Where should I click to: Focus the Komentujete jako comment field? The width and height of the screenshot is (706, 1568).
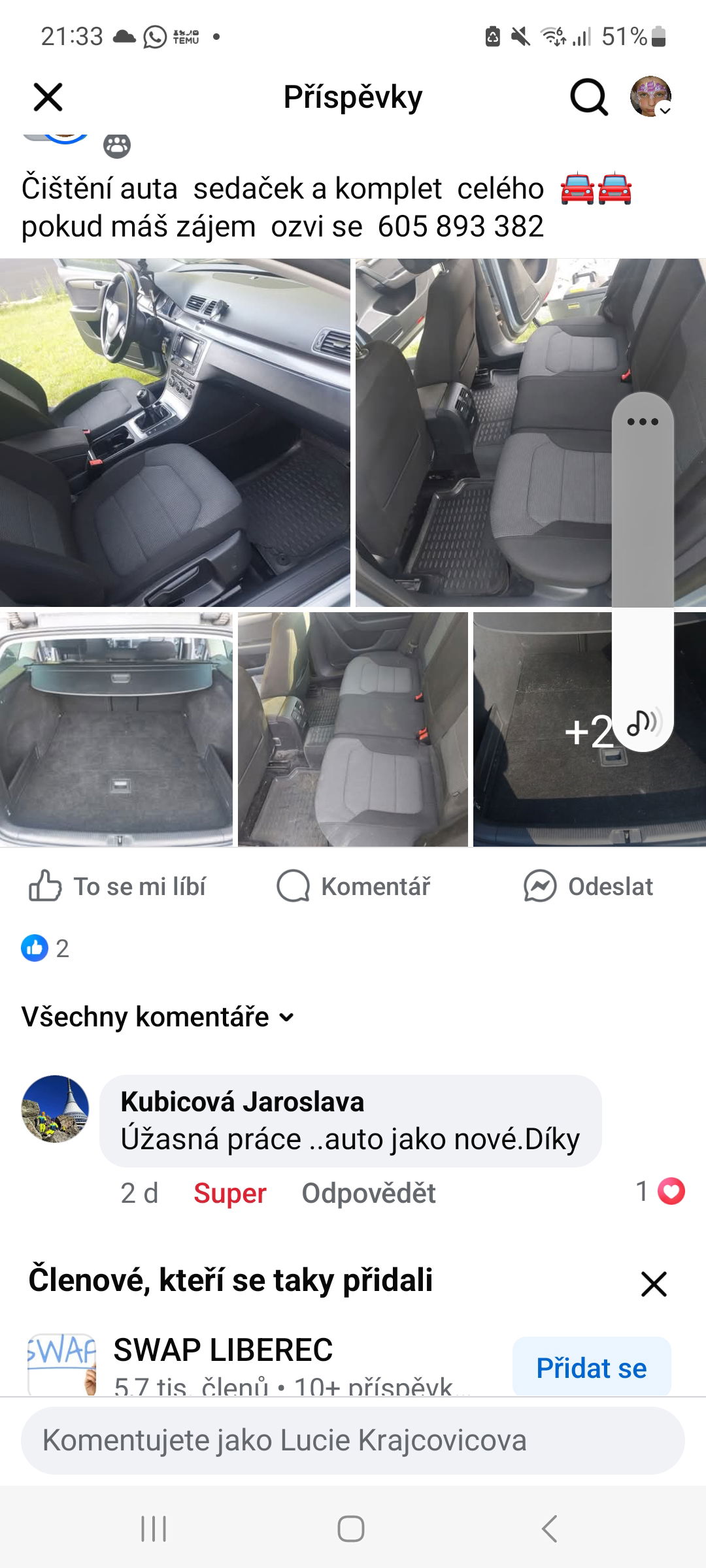(x=353, y=1441)
